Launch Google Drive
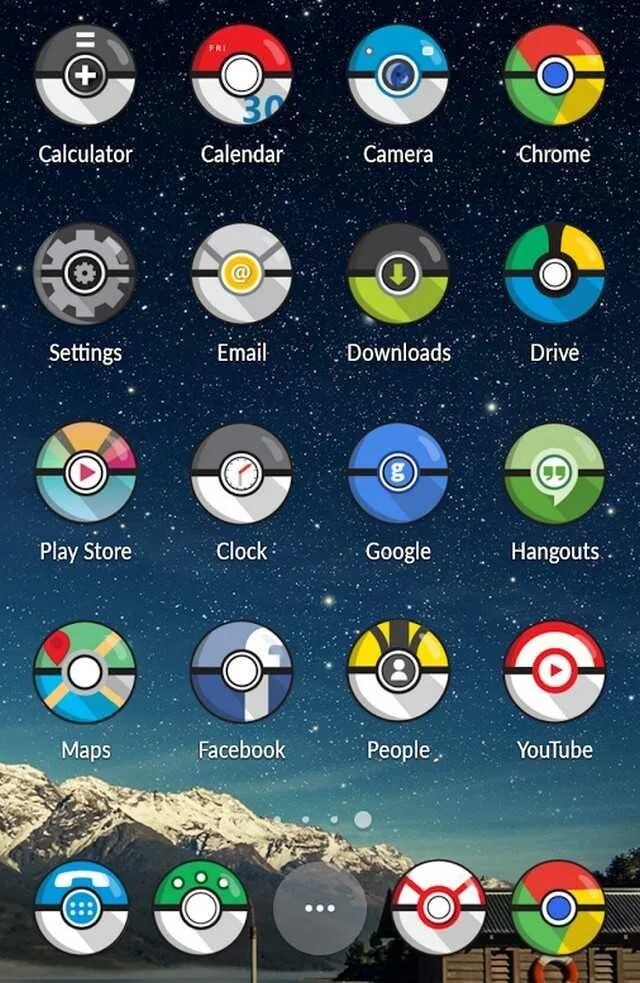The image size is (640, 983). point(554,273)
